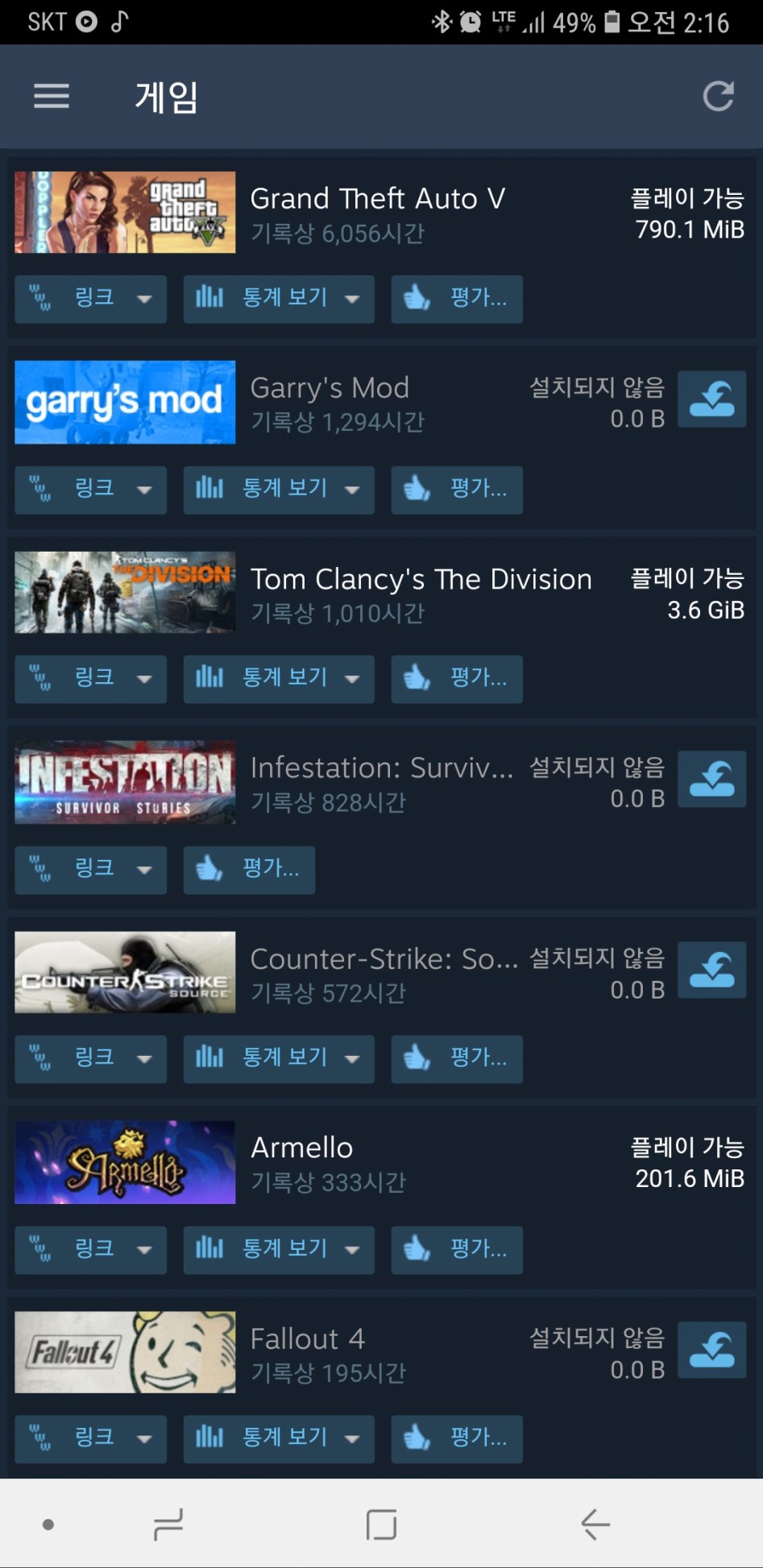Open Grand Theft Auto V game entry
This screenshot has height=1568, width=763.
tap(379, 213)
